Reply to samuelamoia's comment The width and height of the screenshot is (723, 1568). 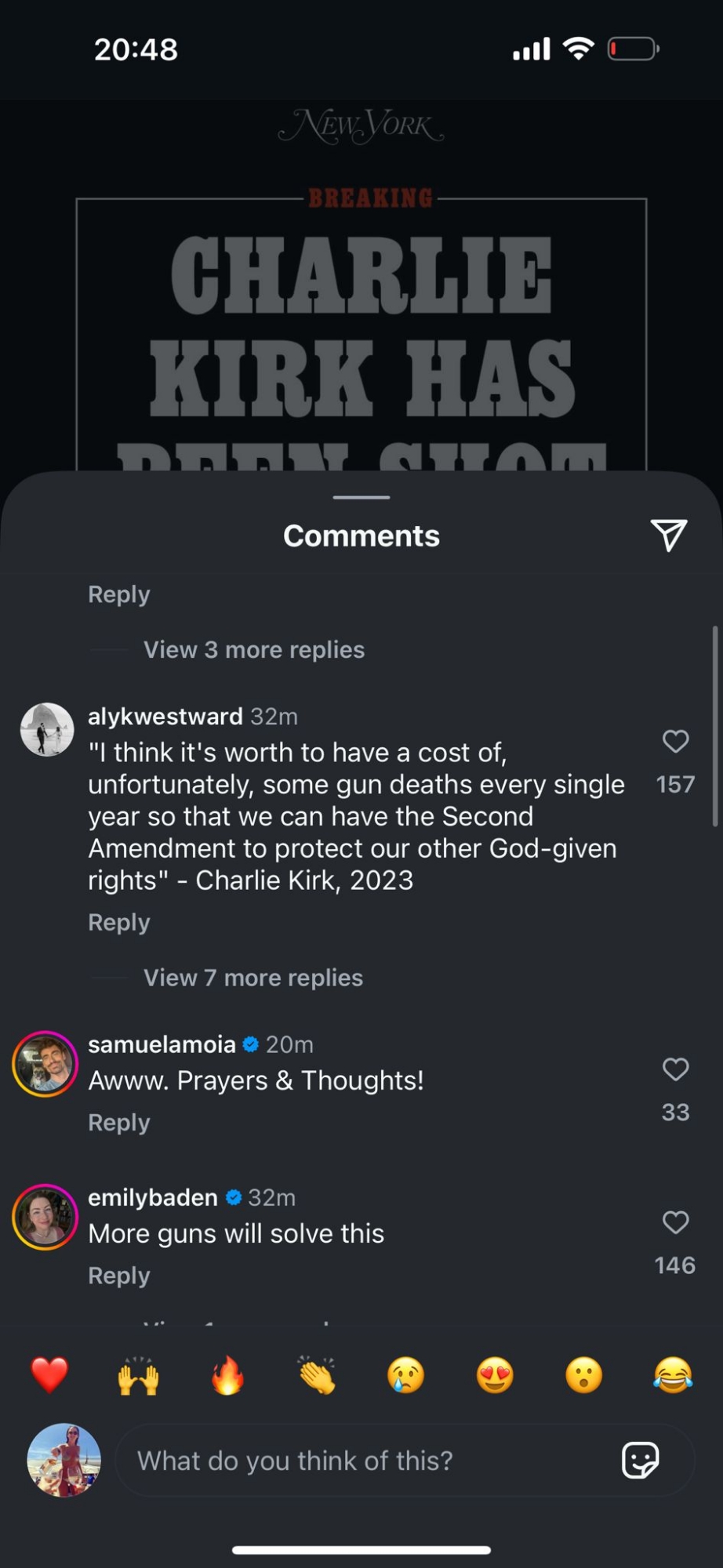pyautogui.click(x=118, y=1123)
